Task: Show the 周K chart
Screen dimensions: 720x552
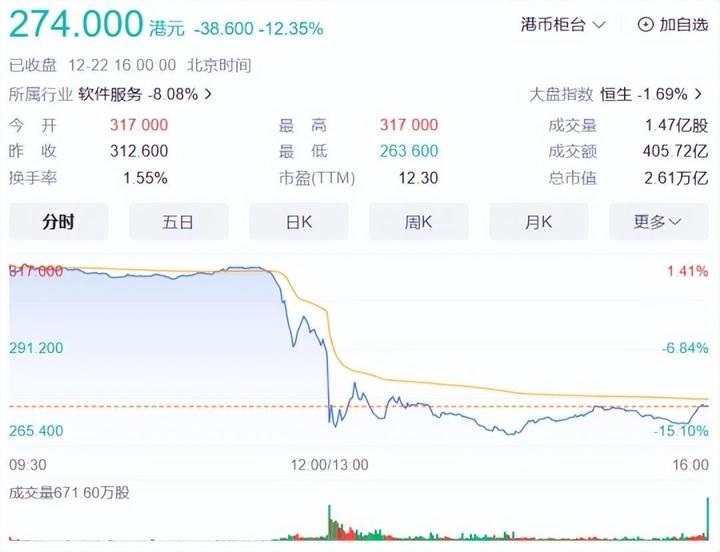Action: tap(418, 222)
